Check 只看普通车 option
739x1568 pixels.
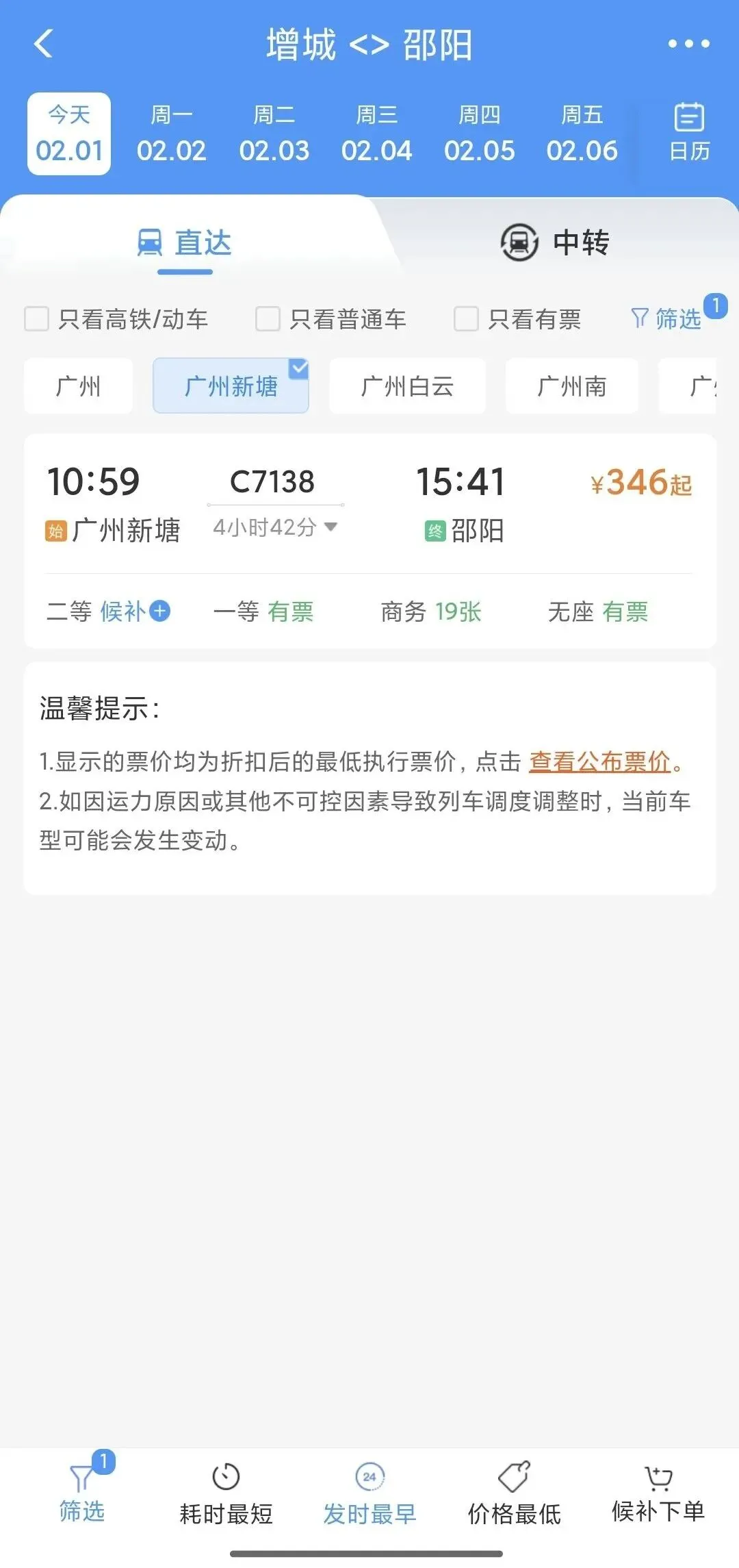(268, 319)
